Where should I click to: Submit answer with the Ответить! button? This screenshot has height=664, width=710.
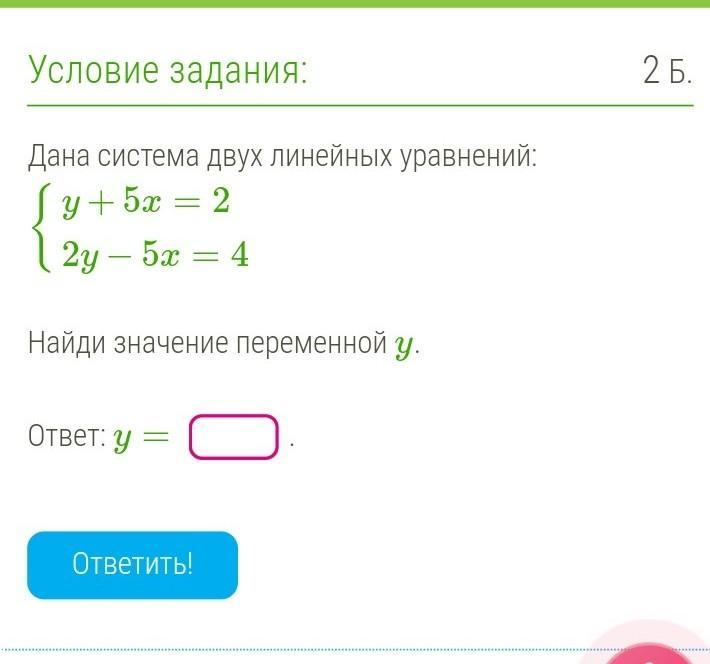[x=132, y=565]
